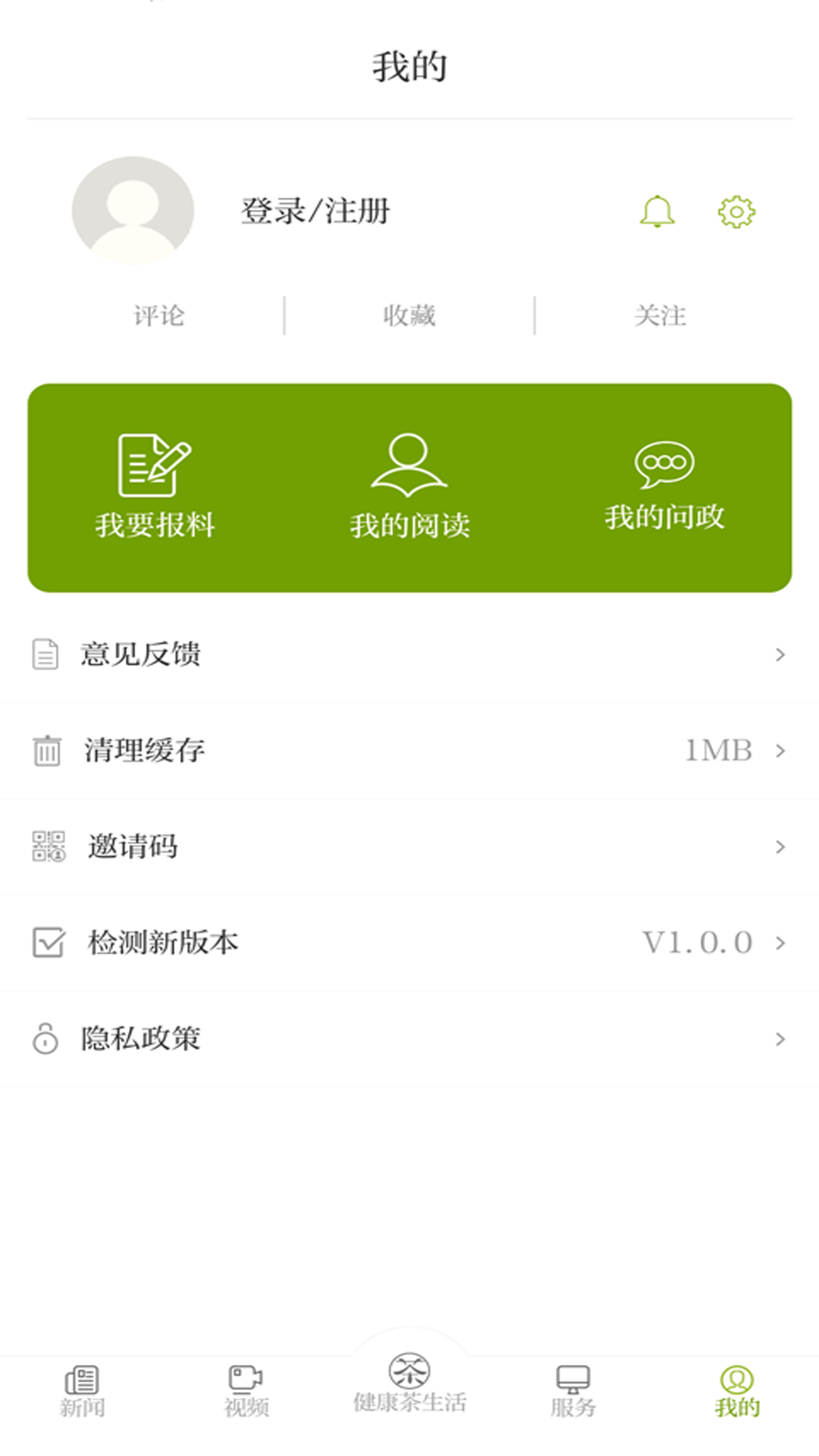This screenshot has height=1456, width=819.
Task: Click the 清理缓存 trash icon
Action: [x=45, y=752]
